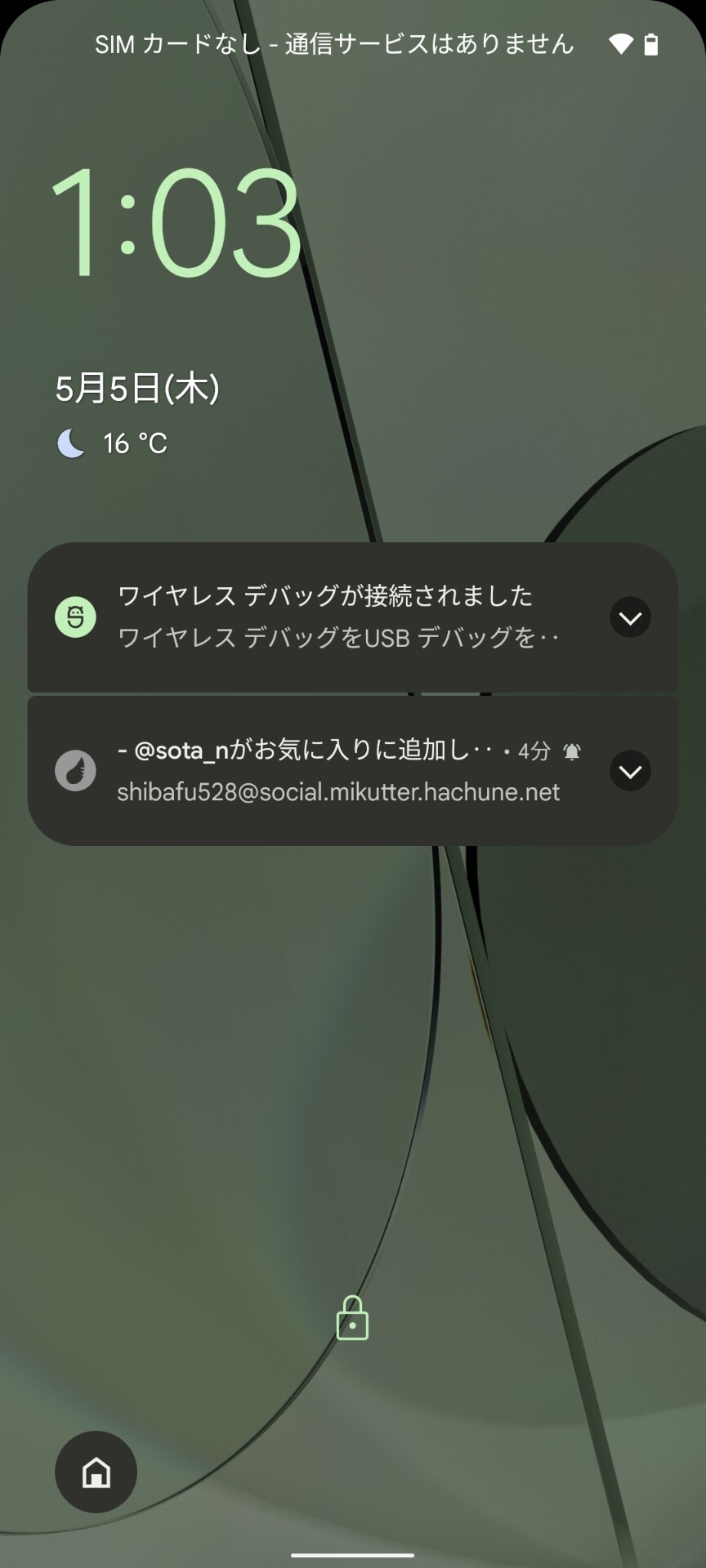Expand the wireless debugging notification chevron
706x1568 pixels.
(x=630, y=617)
